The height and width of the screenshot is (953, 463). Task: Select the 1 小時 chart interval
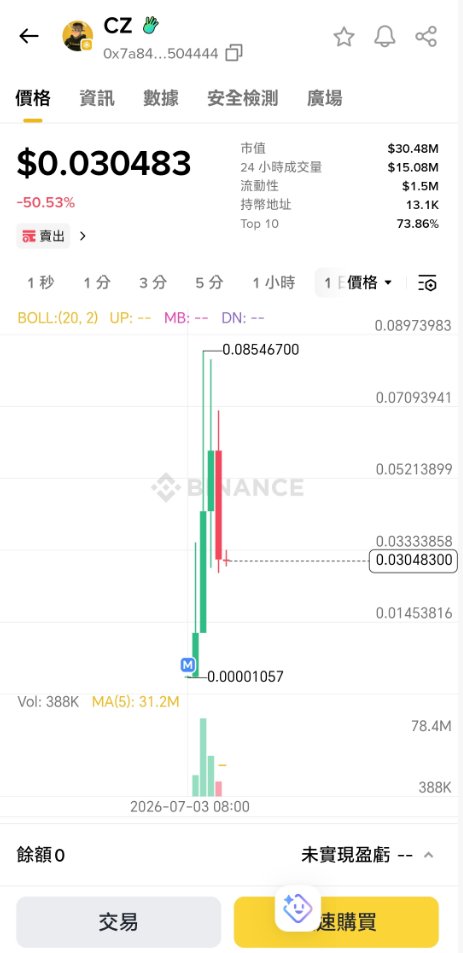click(274, 283)
